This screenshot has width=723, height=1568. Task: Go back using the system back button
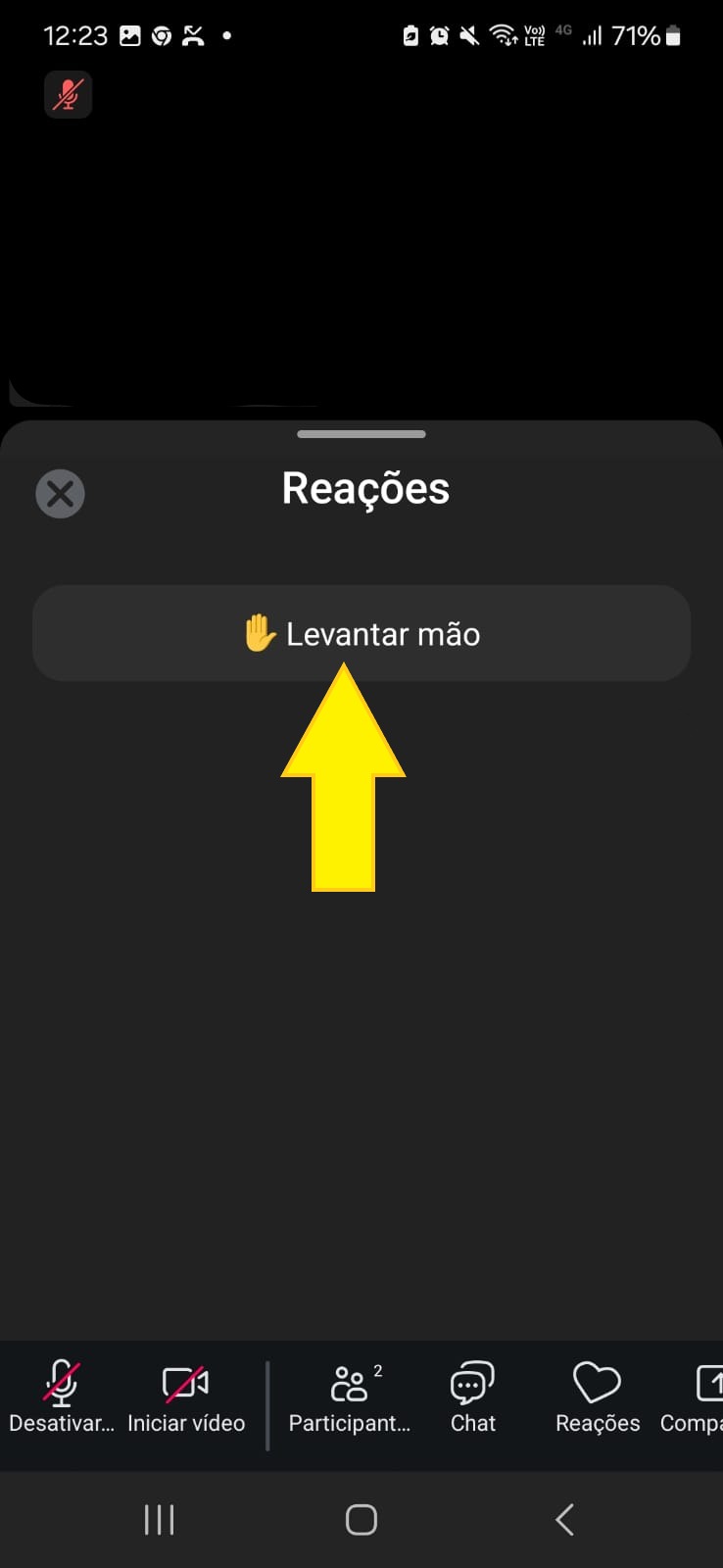pos(564,1520)
